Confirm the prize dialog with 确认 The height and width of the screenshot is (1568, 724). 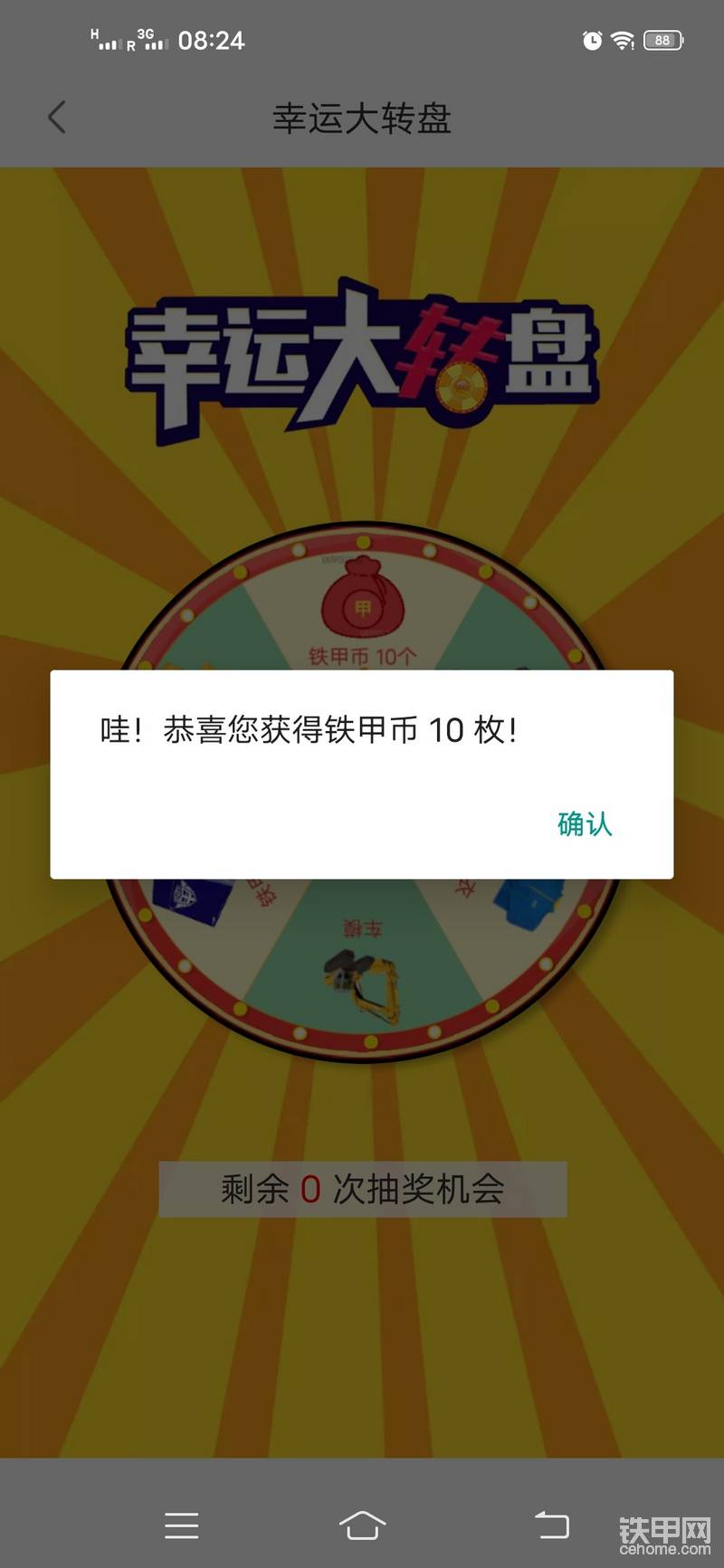click(585, 823)
